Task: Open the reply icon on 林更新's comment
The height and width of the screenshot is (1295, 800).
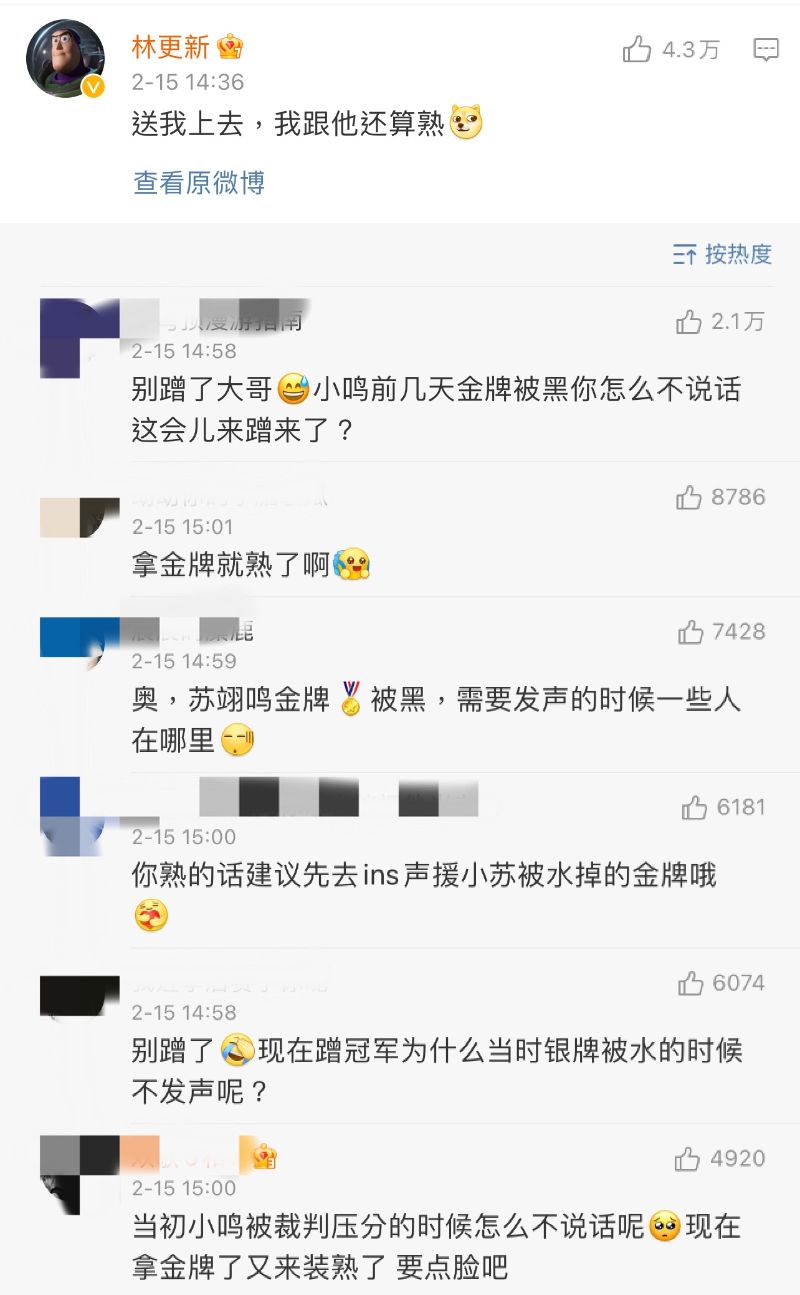Action: [766, 49]
